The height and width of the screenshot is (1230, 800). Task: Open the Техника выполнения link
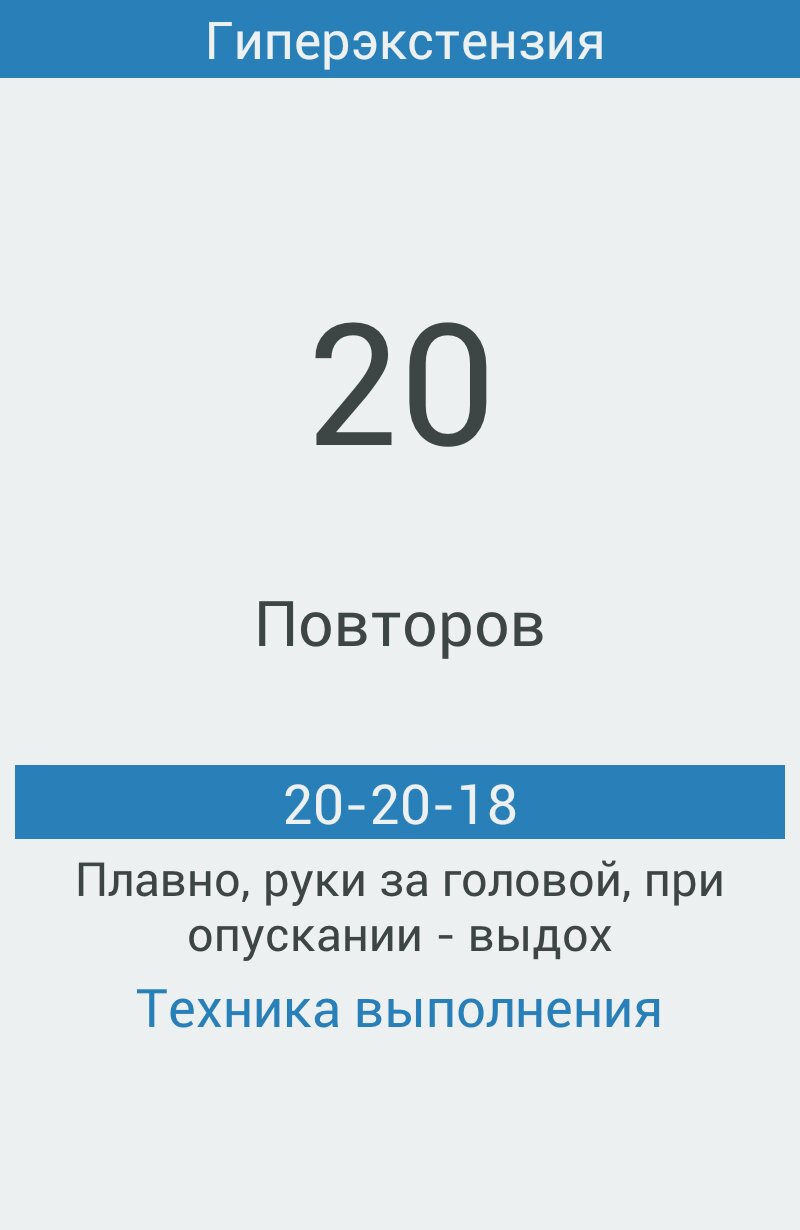(x=399, y=1010)
